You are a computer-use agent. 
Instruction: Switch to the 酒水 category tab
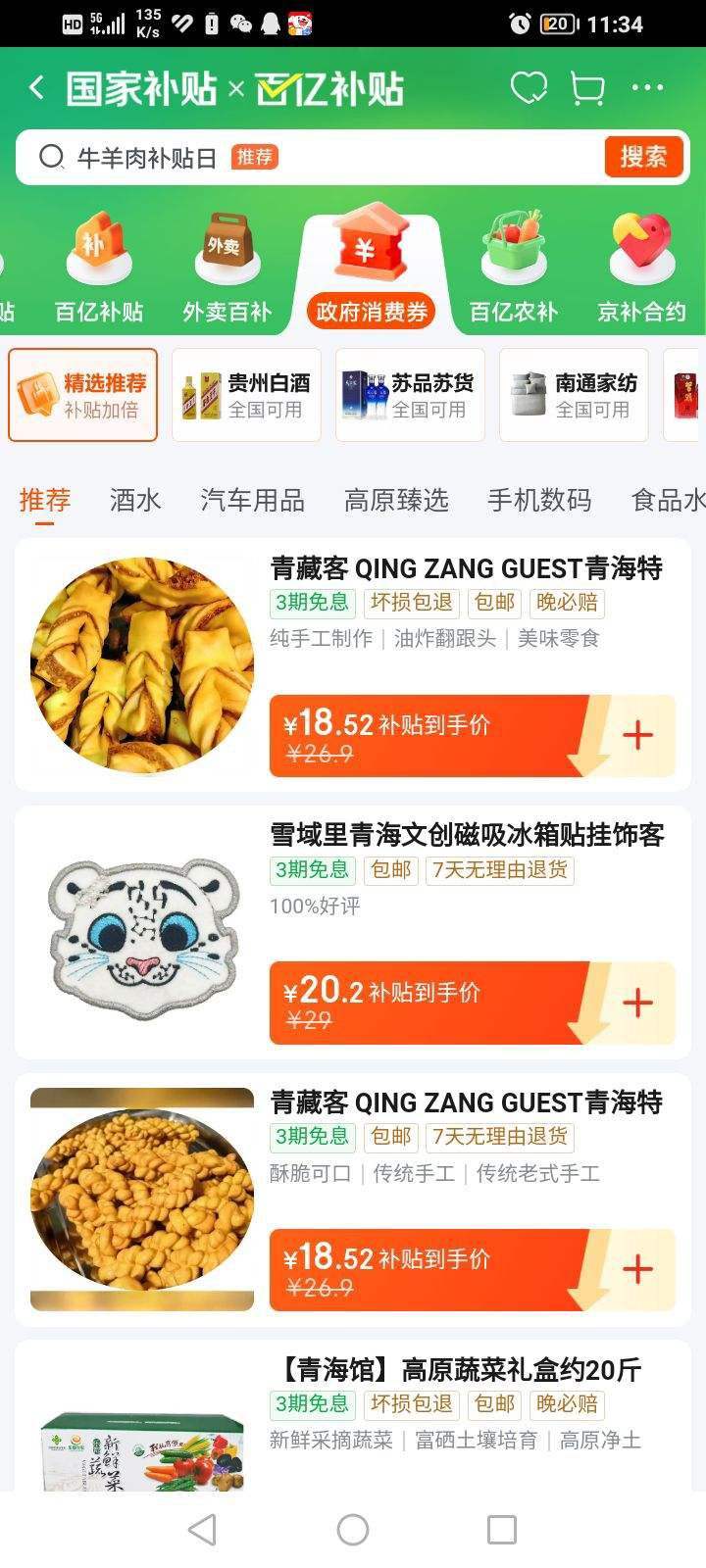[135, 500]
